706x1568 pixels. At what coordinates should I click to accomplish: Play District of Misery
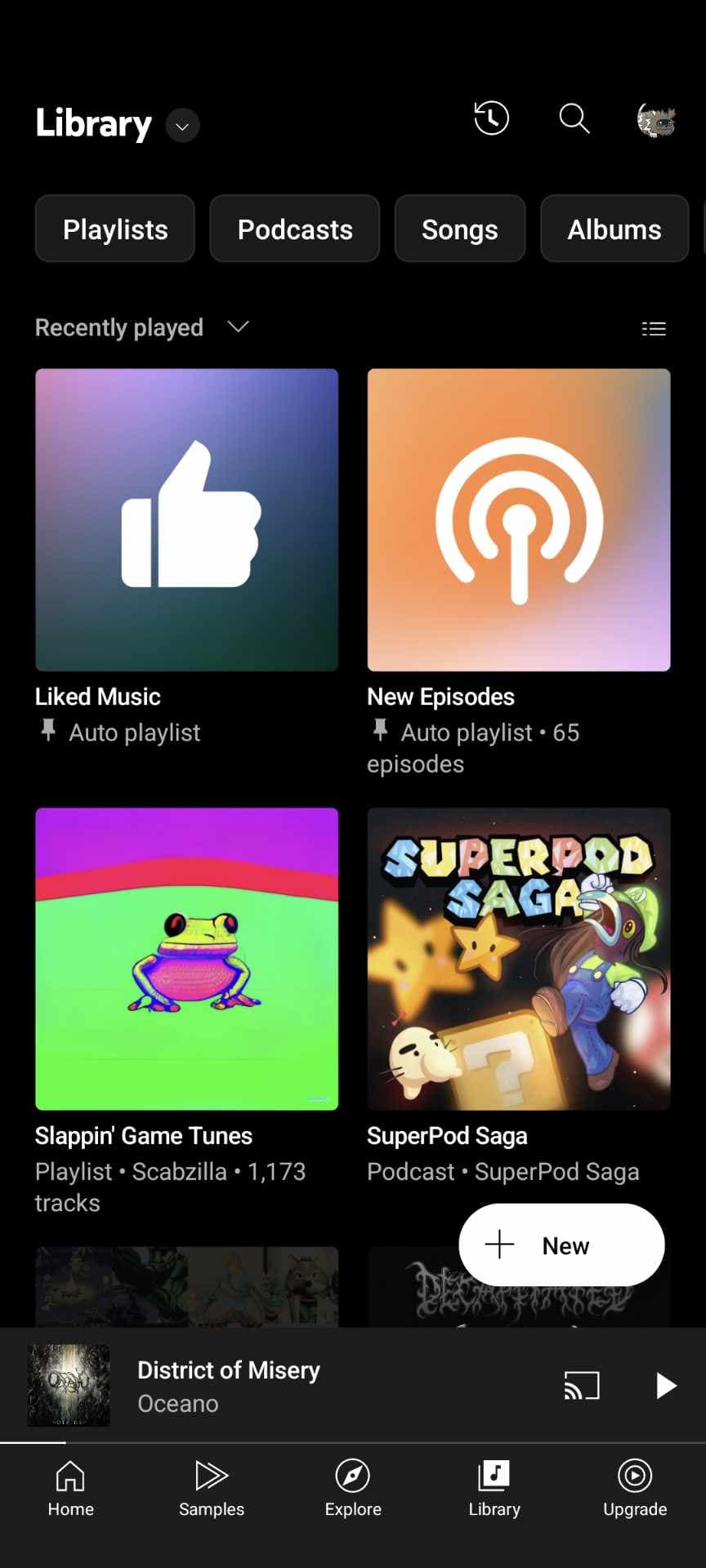666,1385
